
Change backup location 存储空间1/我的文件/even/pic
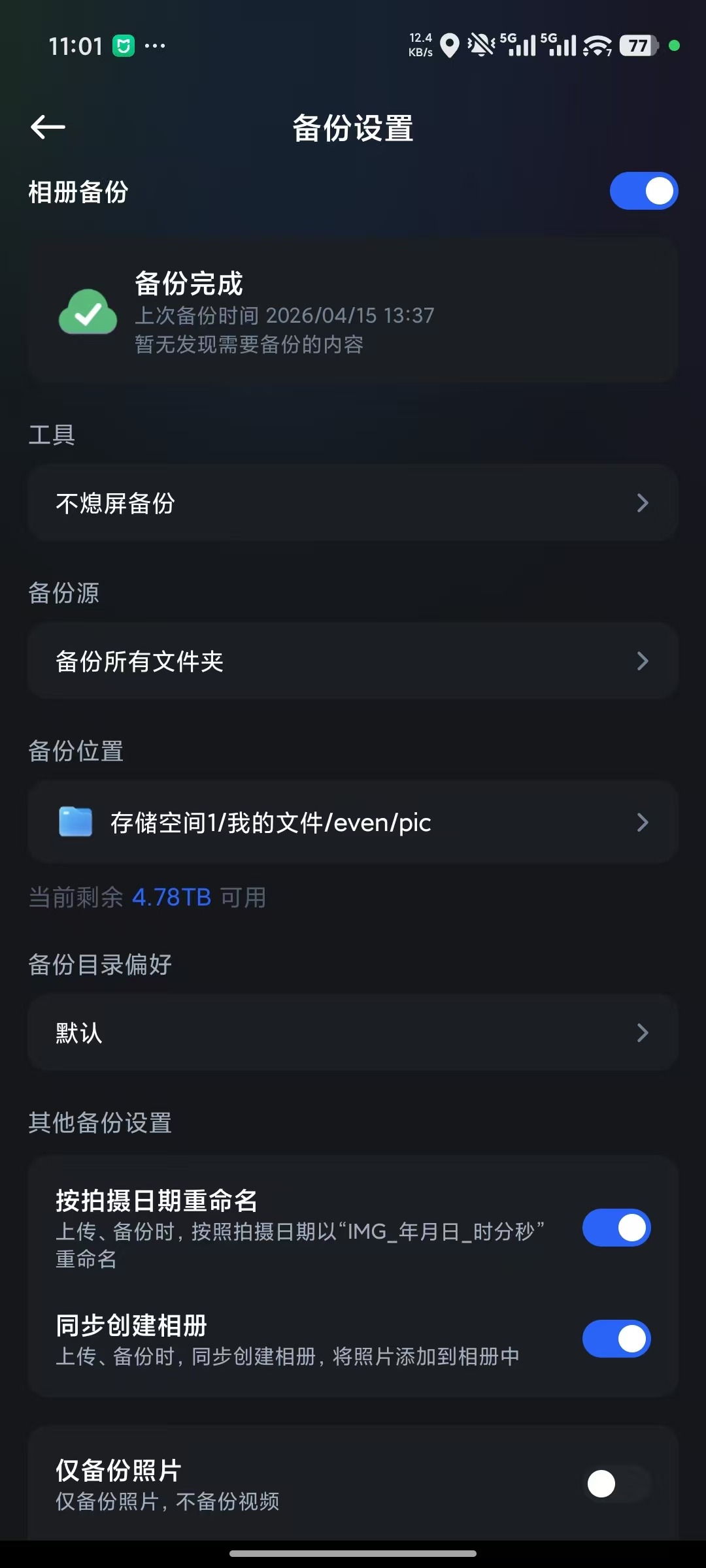[353, 822]
